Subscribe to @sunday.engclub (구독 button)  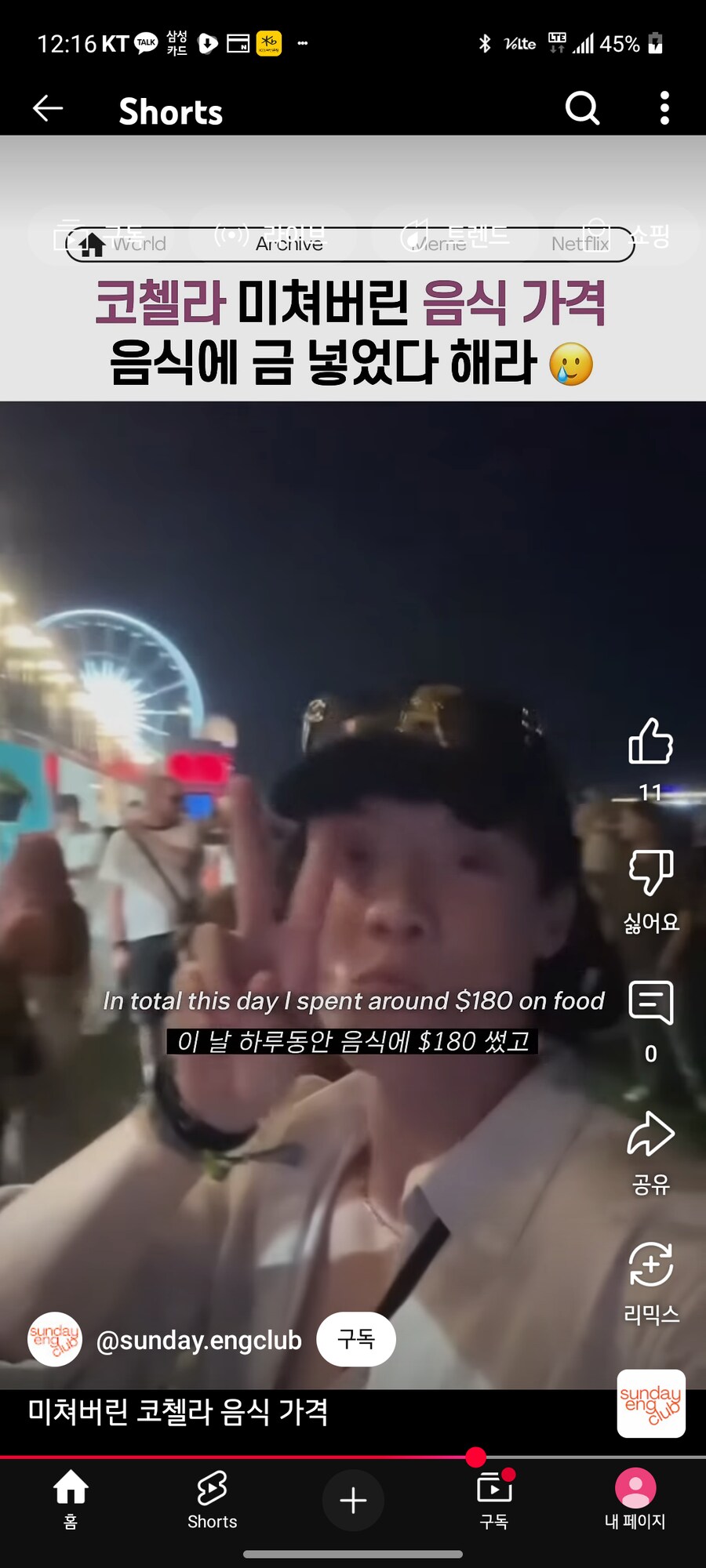point(355,1339)
